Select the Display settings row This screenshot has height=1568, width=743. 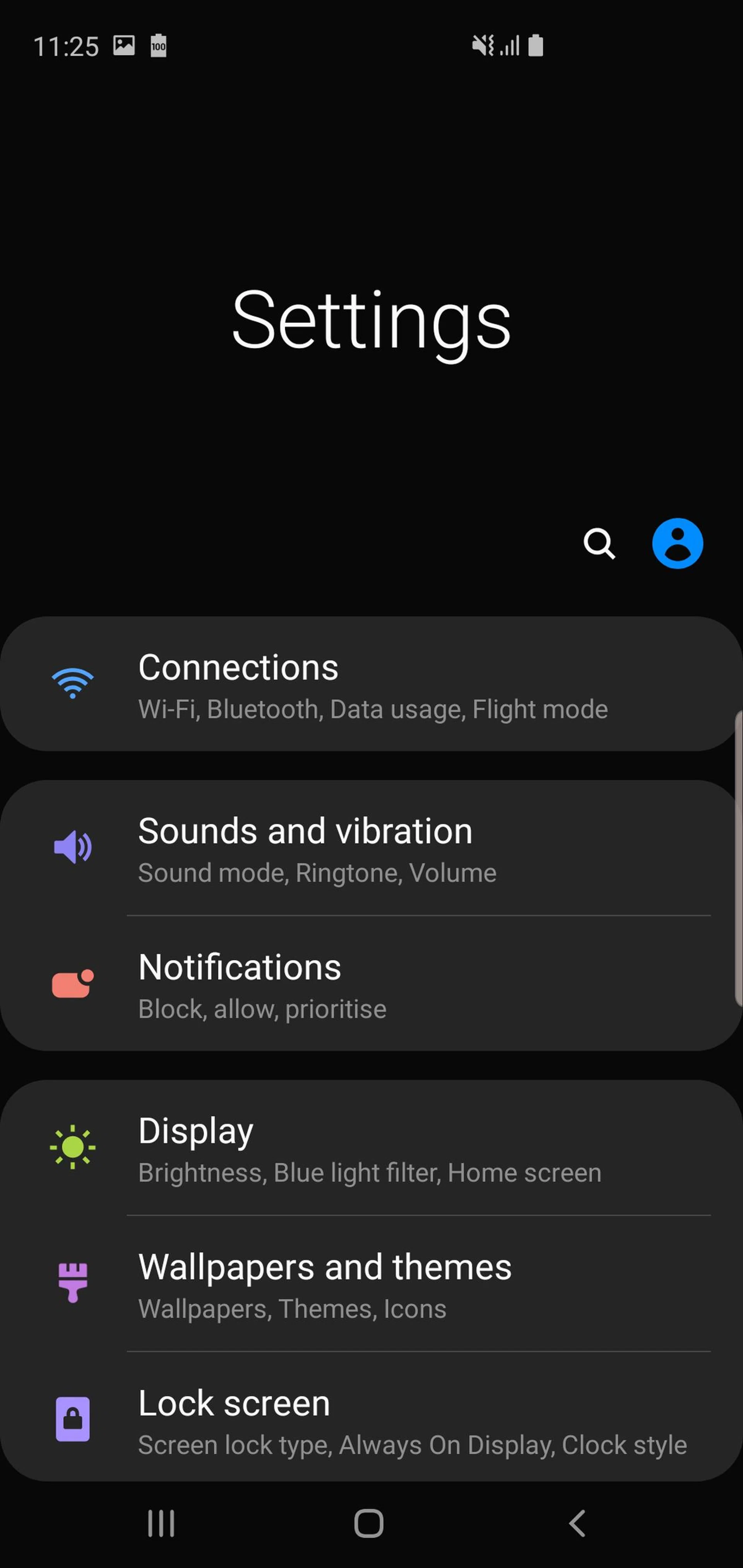[371, 1148]
